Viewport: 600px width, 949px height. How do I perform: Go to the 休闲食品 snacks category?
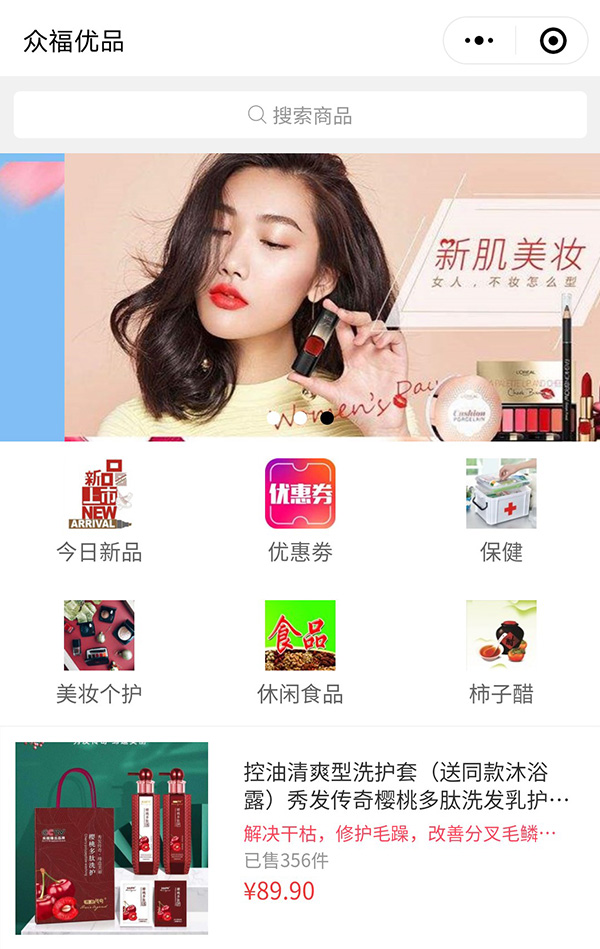point(300,651)
